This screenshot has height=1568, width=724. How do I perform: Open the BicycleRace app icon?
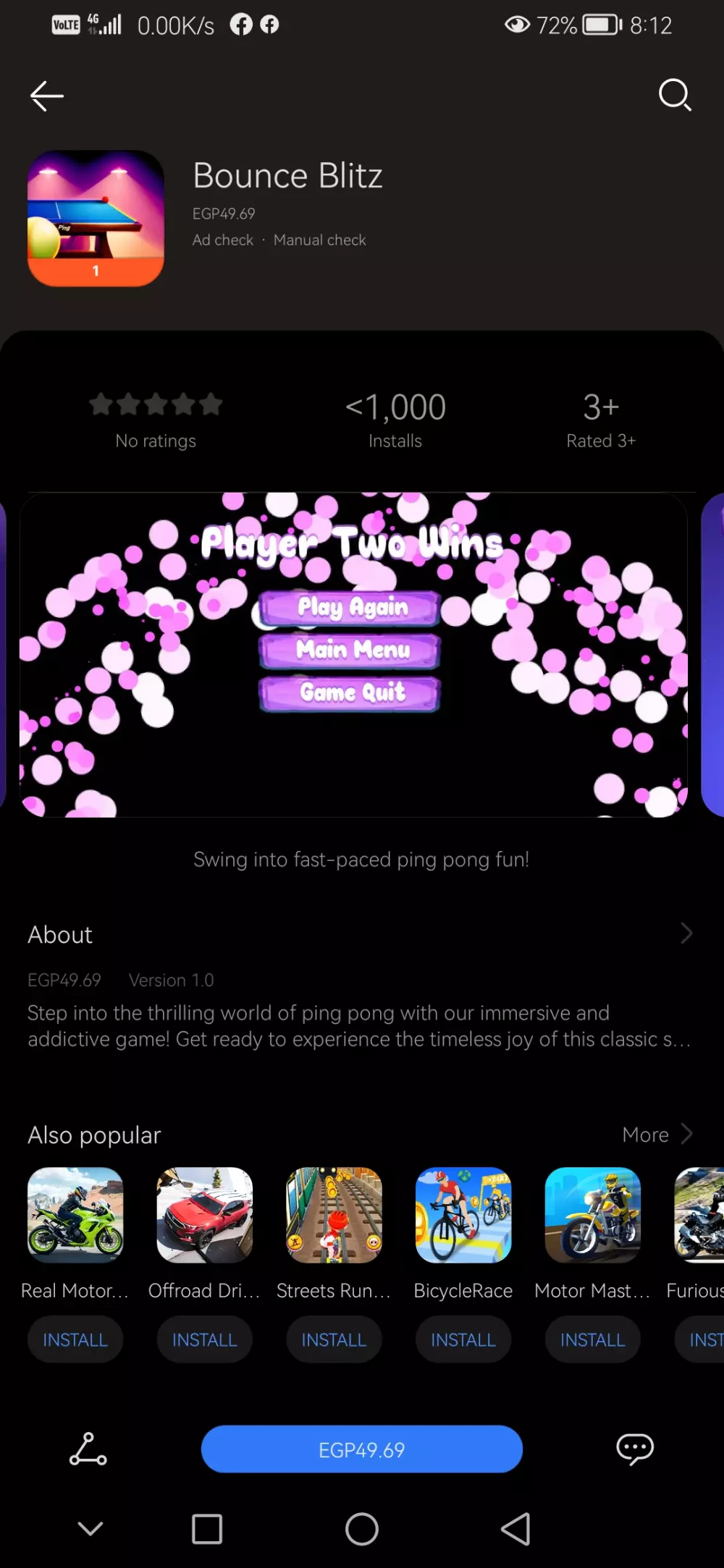click(463, 1215)
